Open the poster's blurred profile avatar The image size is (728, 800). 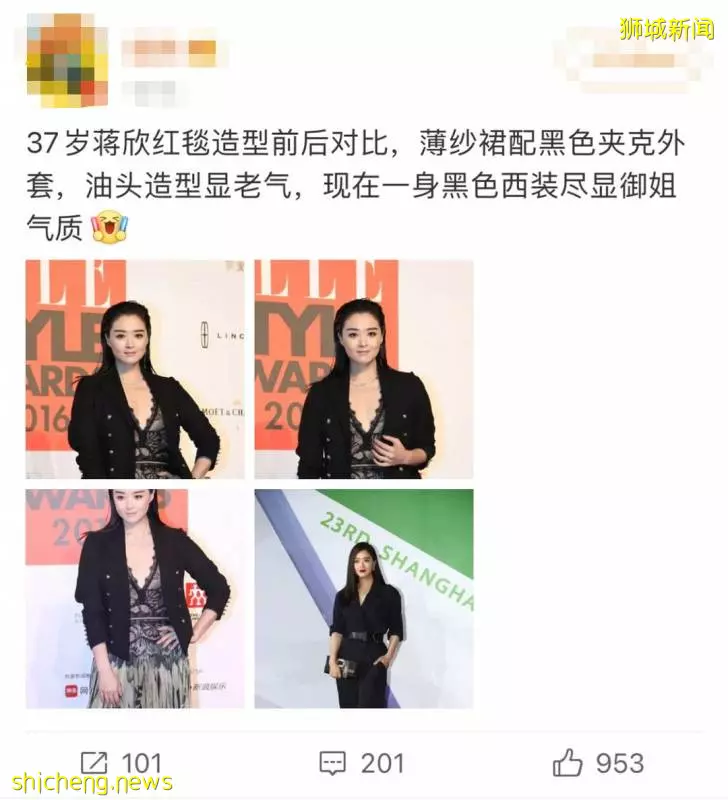point(66,61)
